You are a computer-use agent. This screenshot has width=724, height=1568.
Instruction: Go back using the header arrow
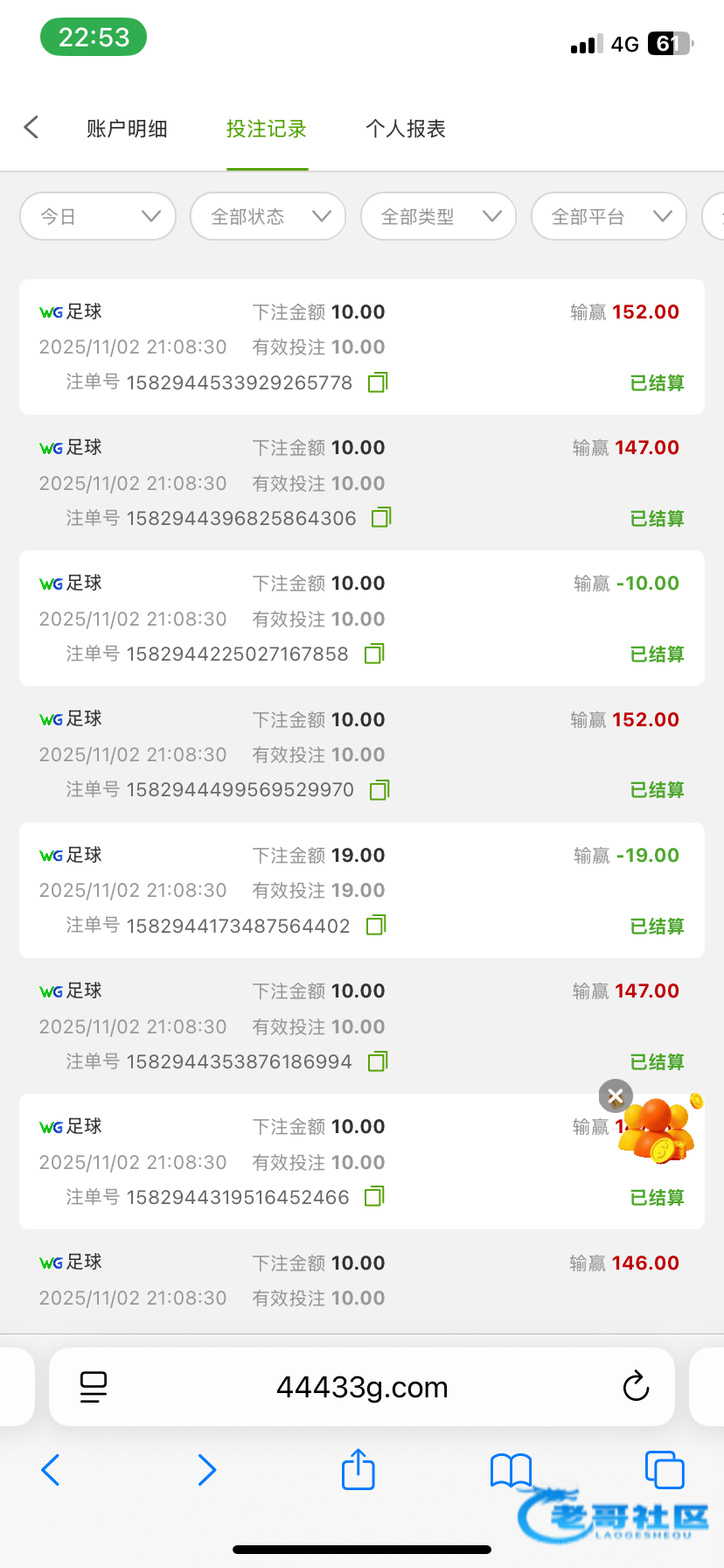31,128
